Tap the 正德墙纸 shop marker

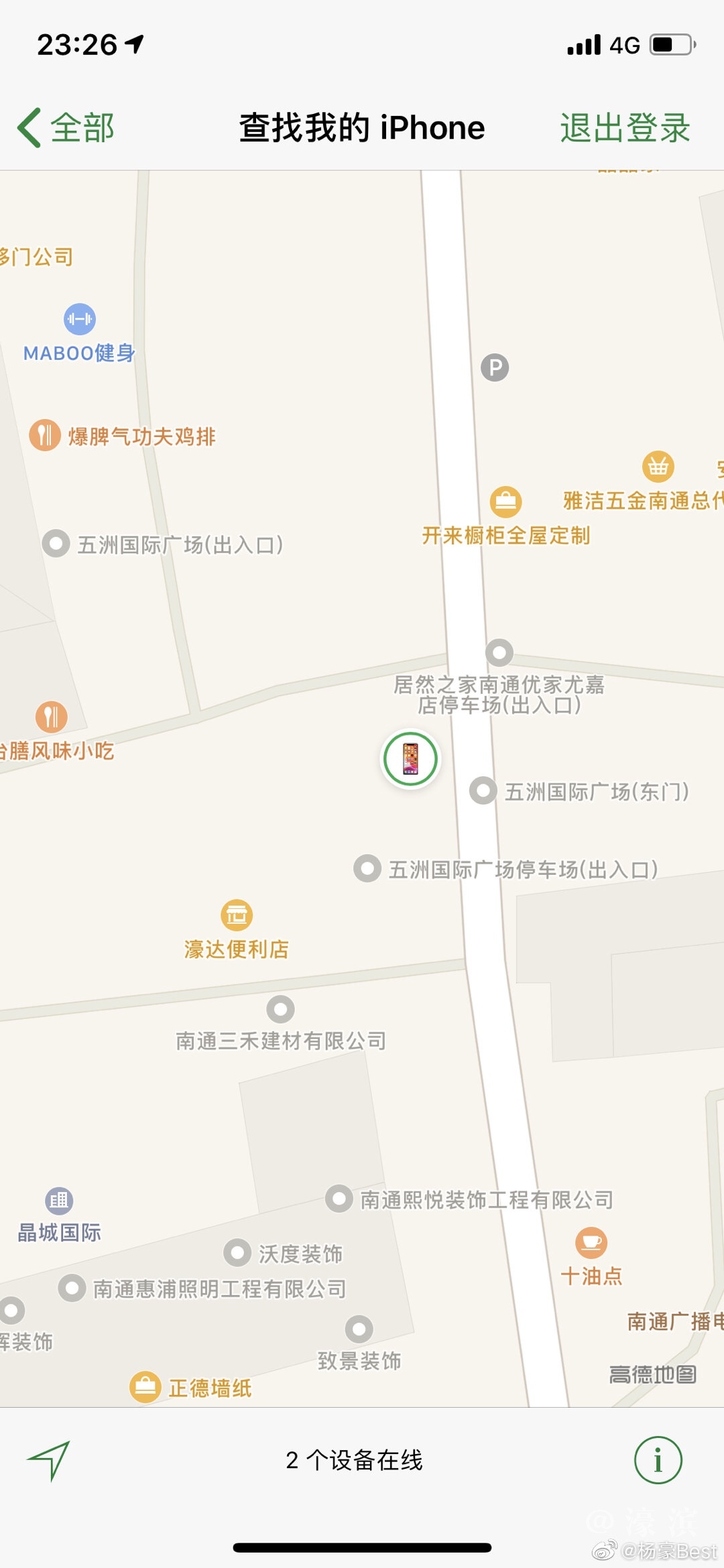[x=145, y=1387]
